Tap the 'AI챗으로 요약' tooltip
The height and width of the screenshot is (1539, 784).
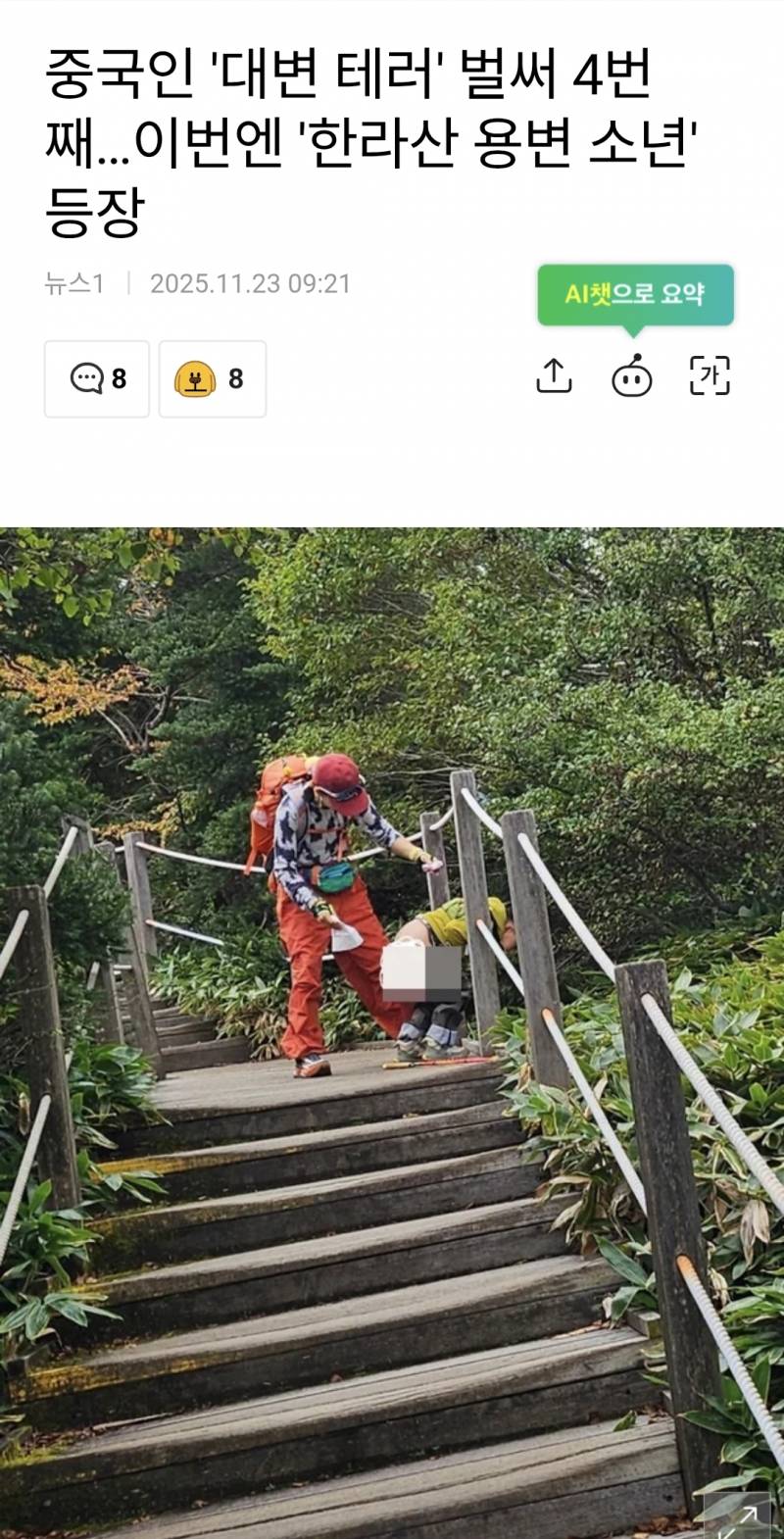[x=635, y=295]
